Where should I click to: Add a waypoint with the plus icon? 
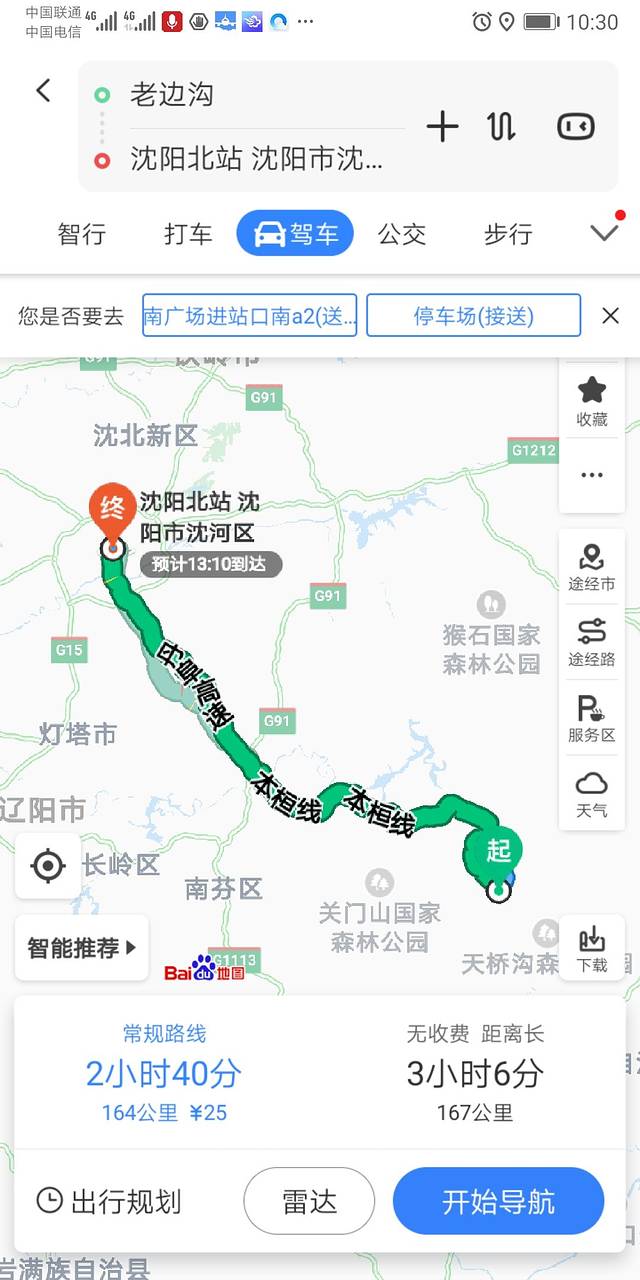point(442,126)
